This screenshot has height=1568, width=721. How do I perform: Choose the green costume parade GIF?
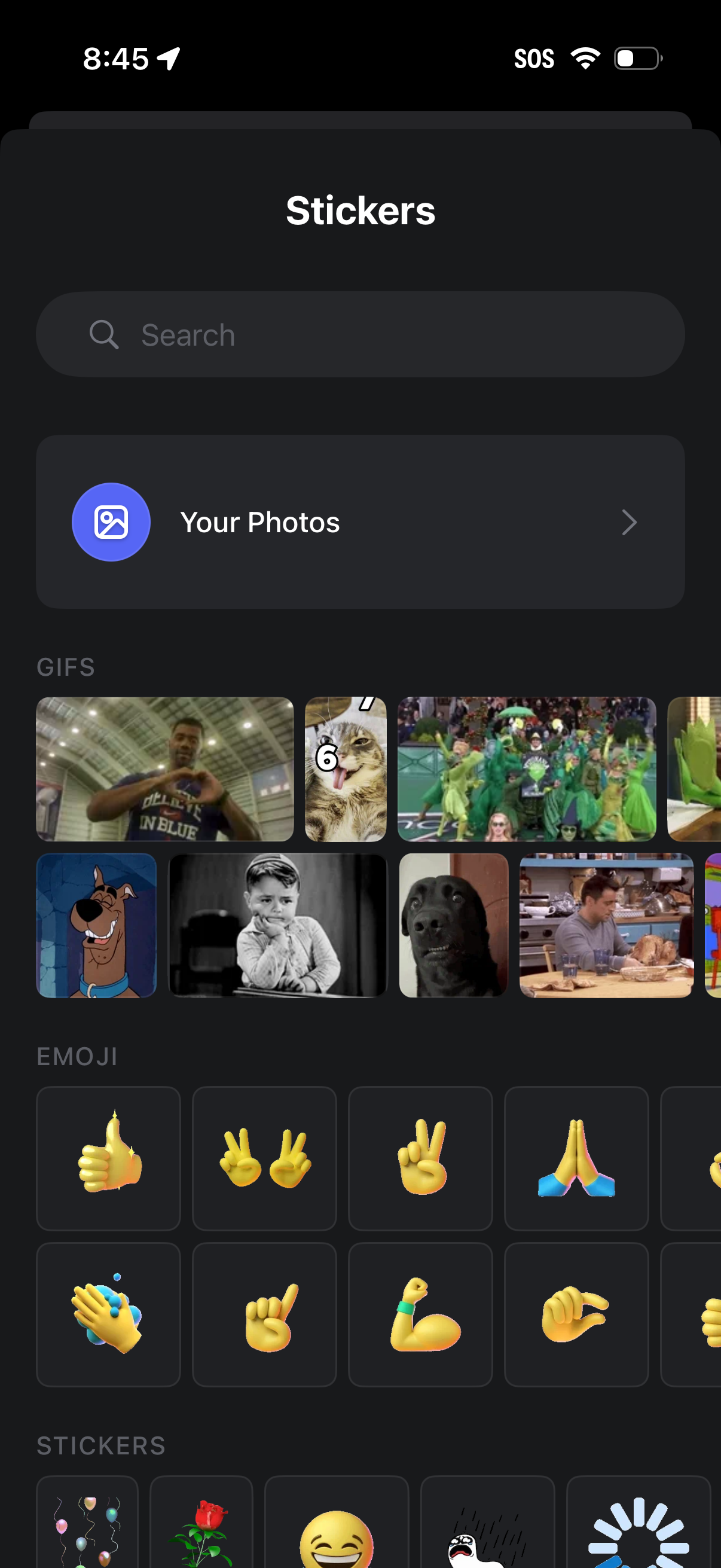coord(526,769)
